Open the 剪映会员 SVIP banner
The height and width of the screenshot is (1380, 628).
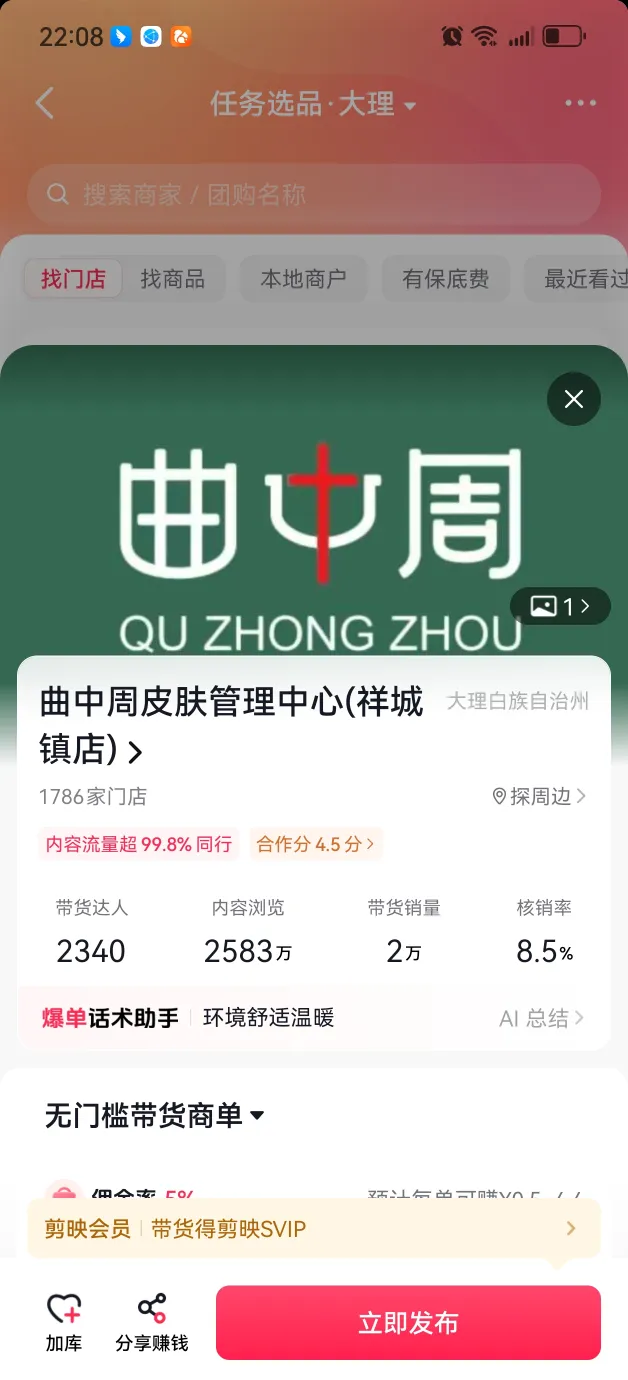click(314, 1229)
